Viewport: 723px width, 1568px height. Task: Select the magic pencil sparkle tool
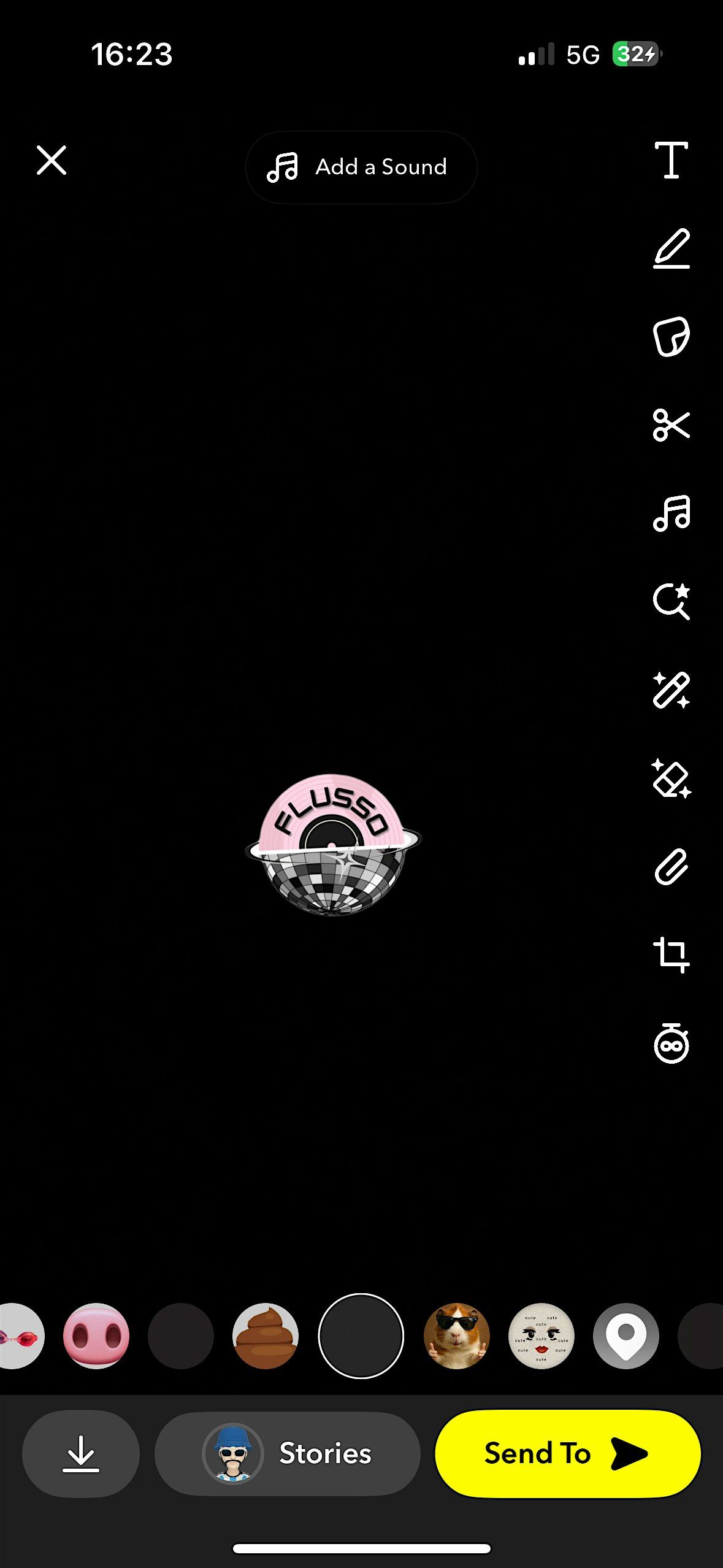(x=671, y=690)
